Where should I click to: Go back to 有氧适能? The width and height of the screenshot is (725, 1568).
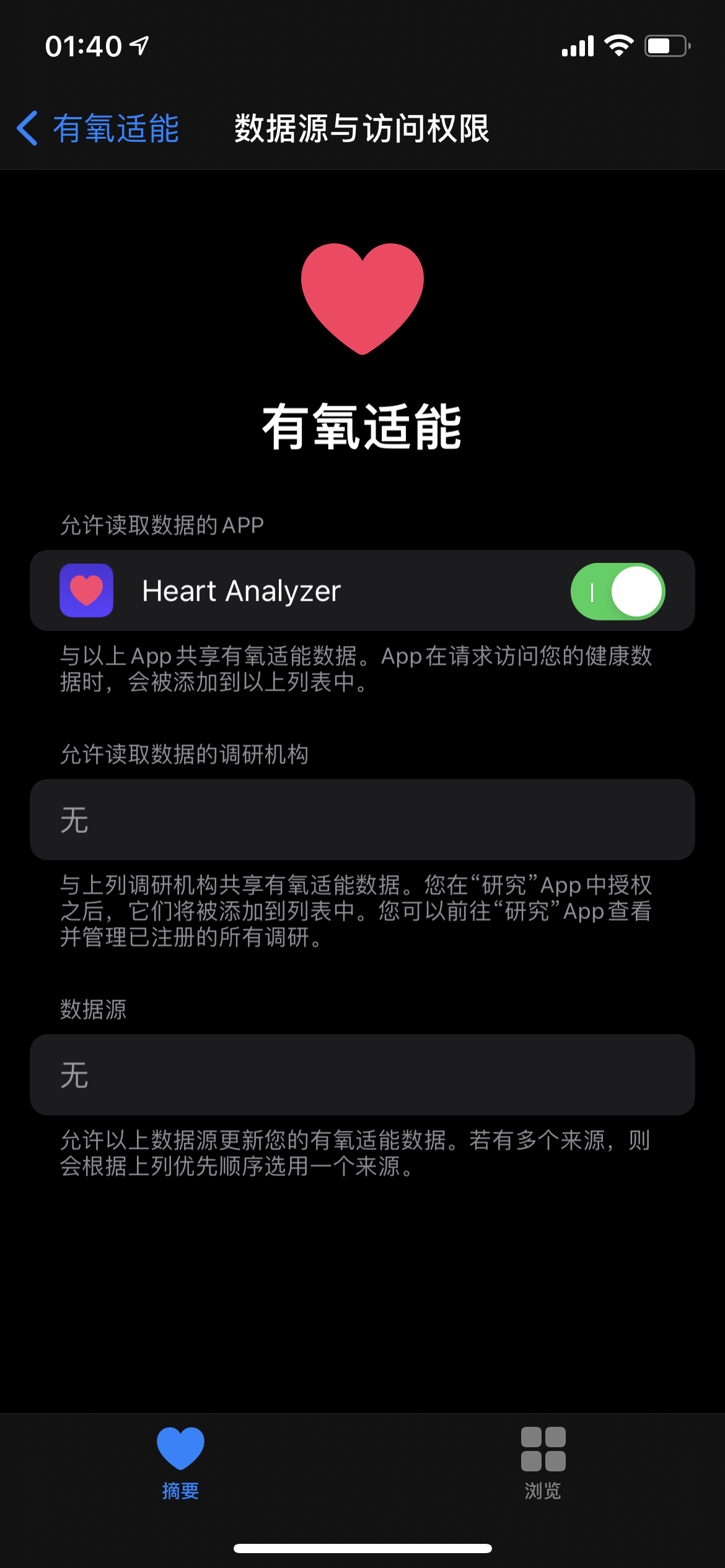(x=99, y=129)
